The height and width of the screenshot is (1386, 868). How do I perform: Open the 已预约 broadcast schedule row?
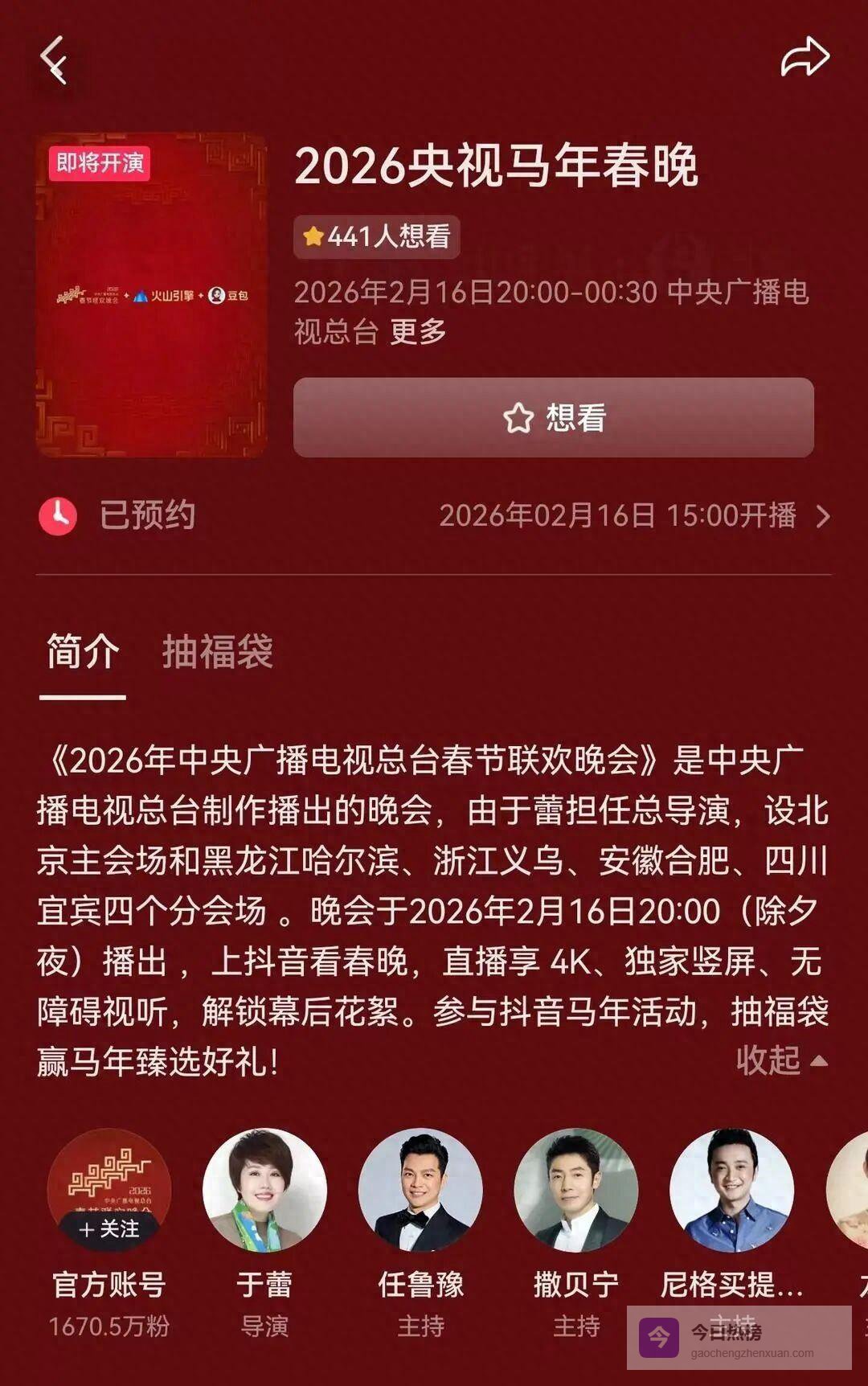[434, 515]
